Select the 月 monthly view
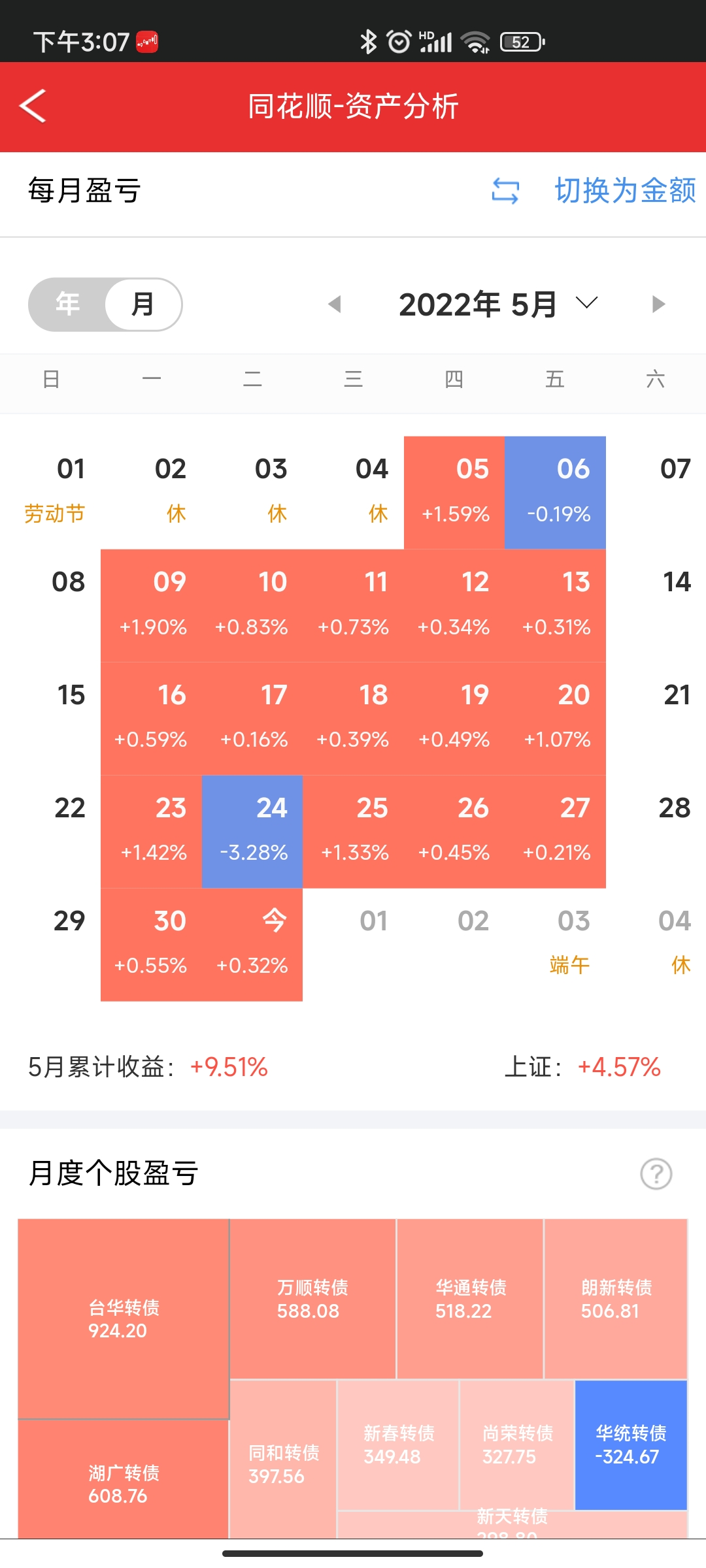This screenshot has height=1568, width=706. (x=143, y=304)
